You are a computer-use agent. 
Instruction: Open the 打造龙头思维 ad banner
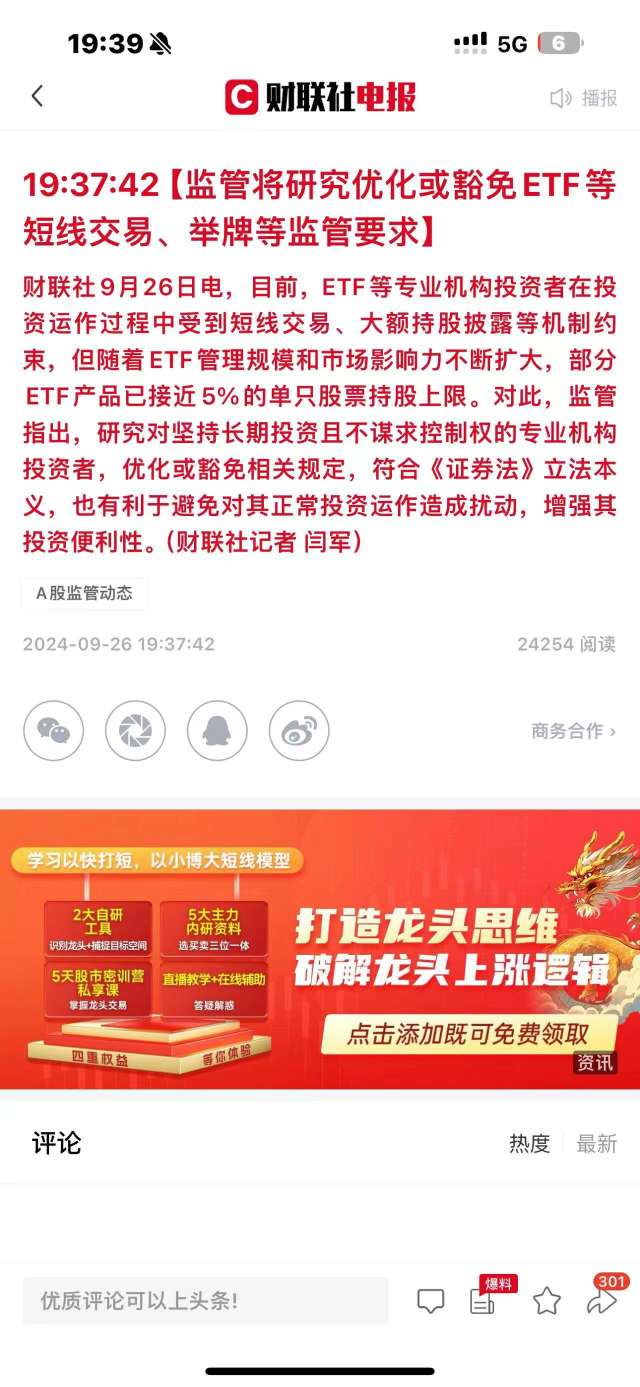coord(320,948)
